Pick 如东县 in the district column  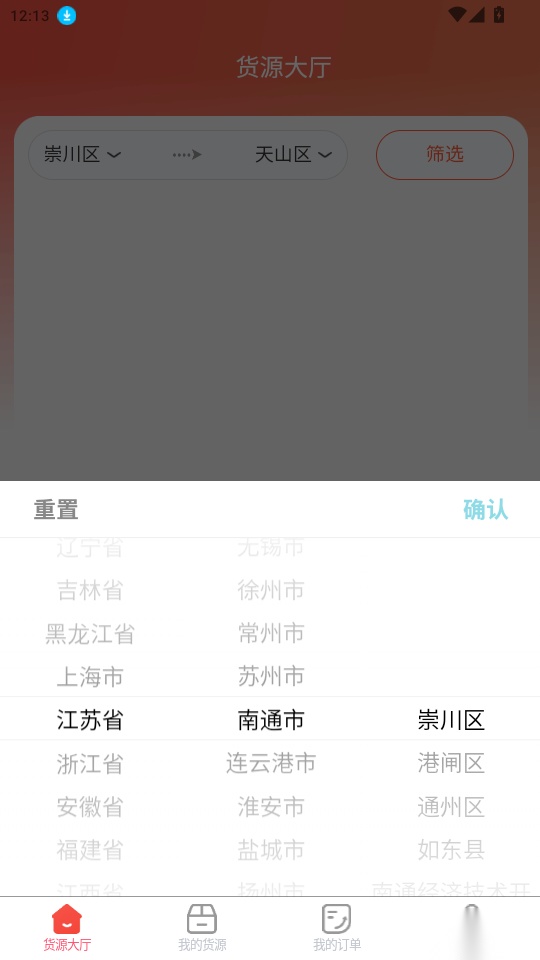click(451, 850)
